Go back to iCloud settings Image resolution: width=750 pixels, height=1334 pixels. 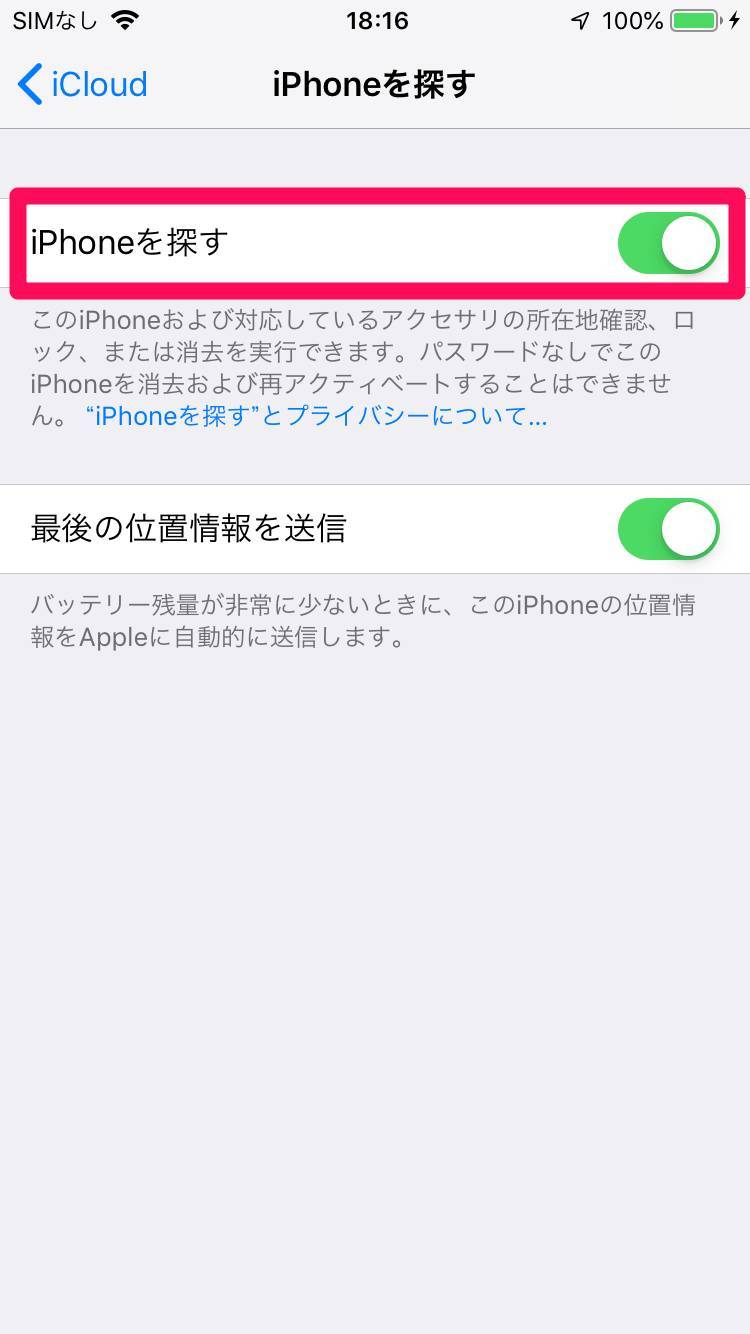pyautogui.click(x=83, y=85)
